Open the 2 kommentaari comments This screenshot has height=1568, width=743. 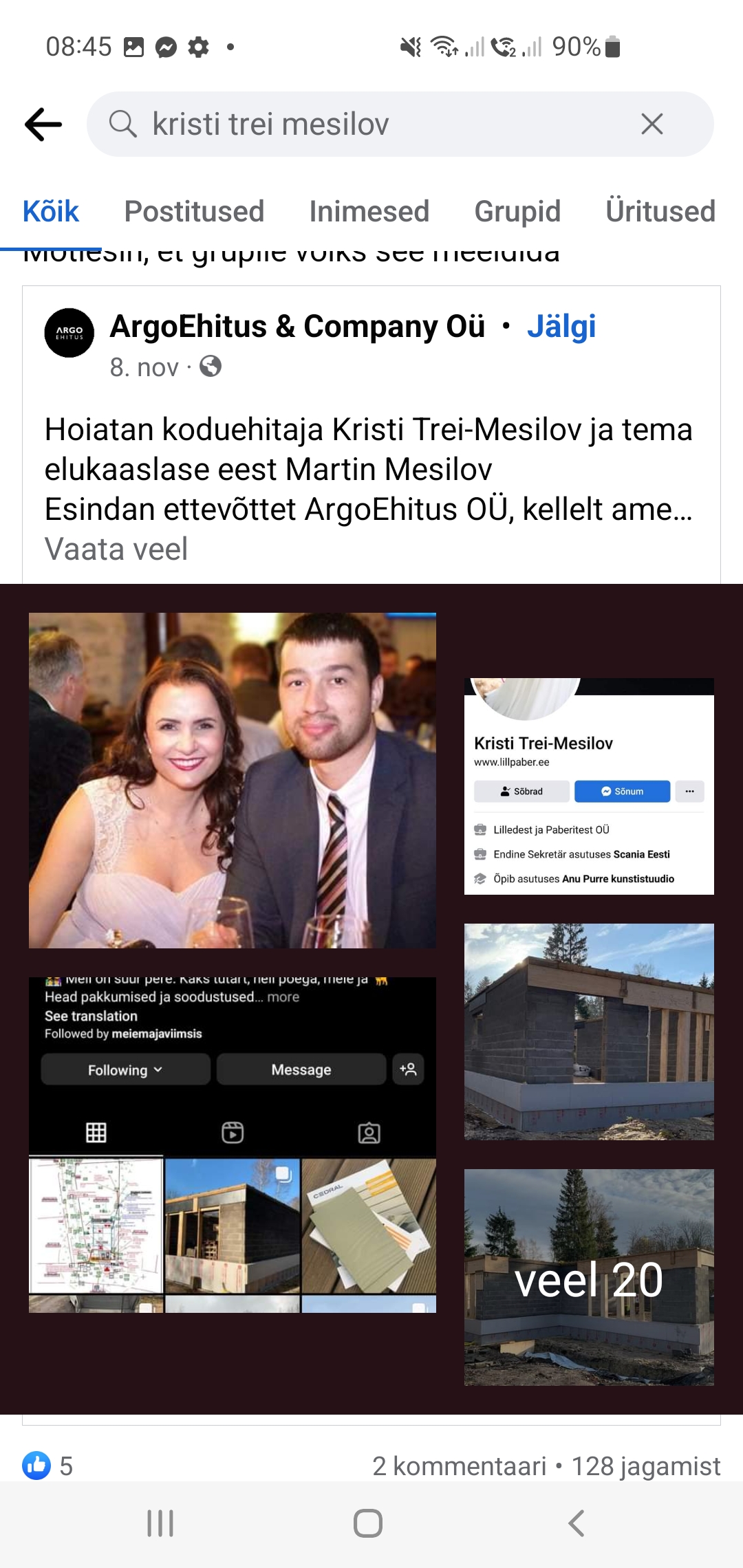tap(459, 1466)
